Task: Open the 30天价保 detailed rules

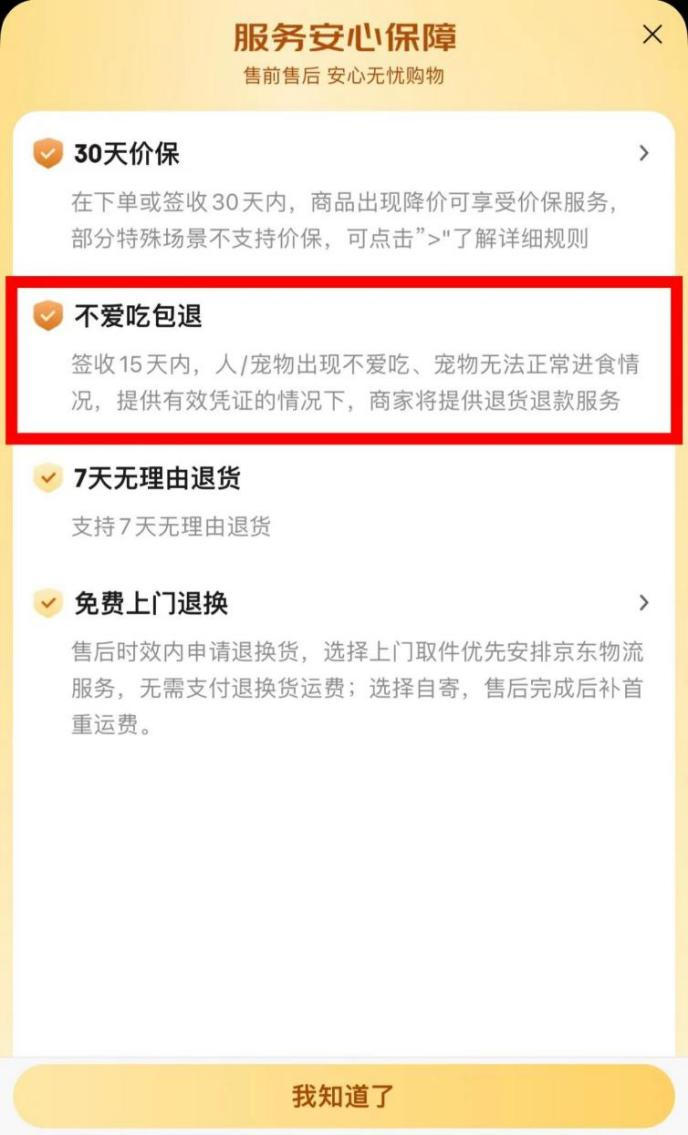Action: pyautogui.click(x=643, y=153)
